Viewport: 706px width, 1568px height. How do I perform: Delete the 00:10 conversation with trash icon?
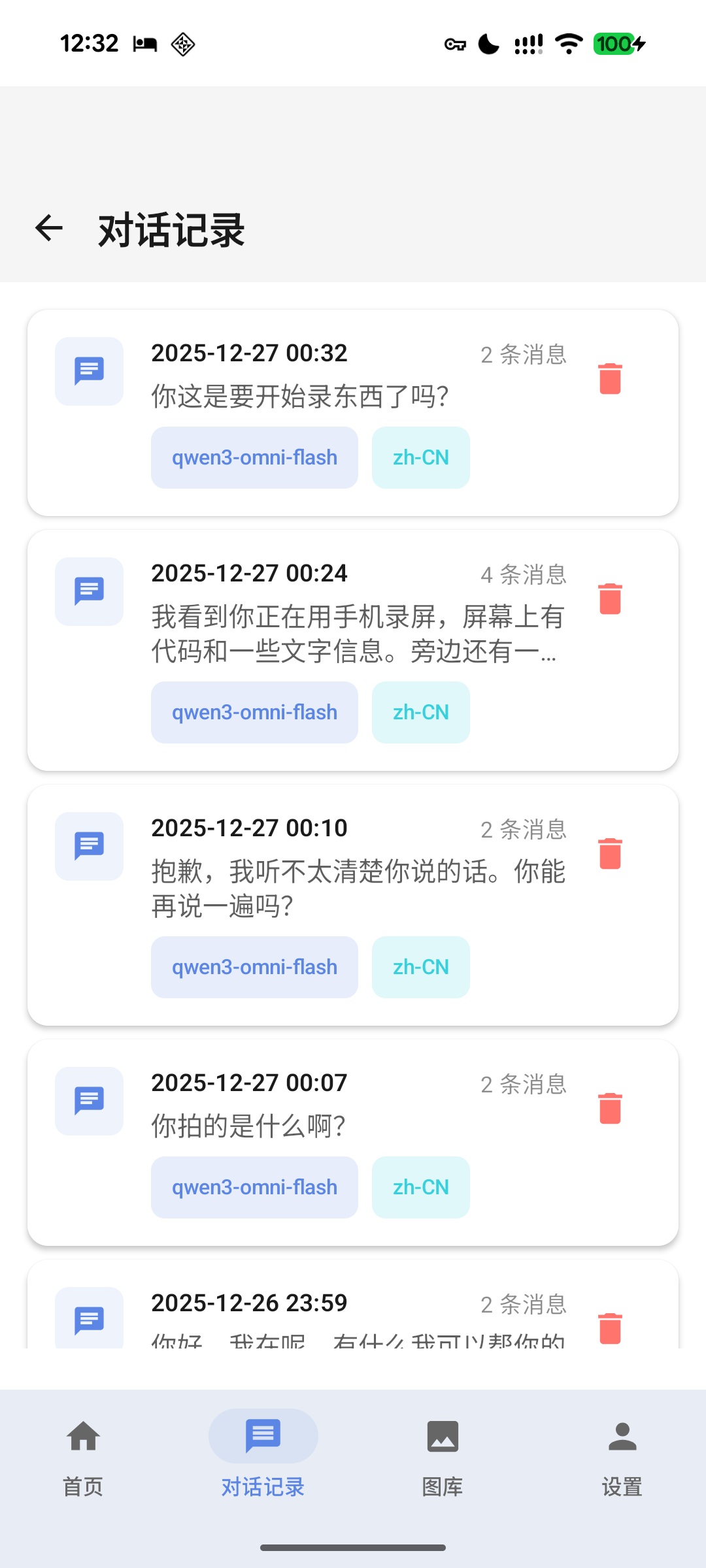coord(609,854)
